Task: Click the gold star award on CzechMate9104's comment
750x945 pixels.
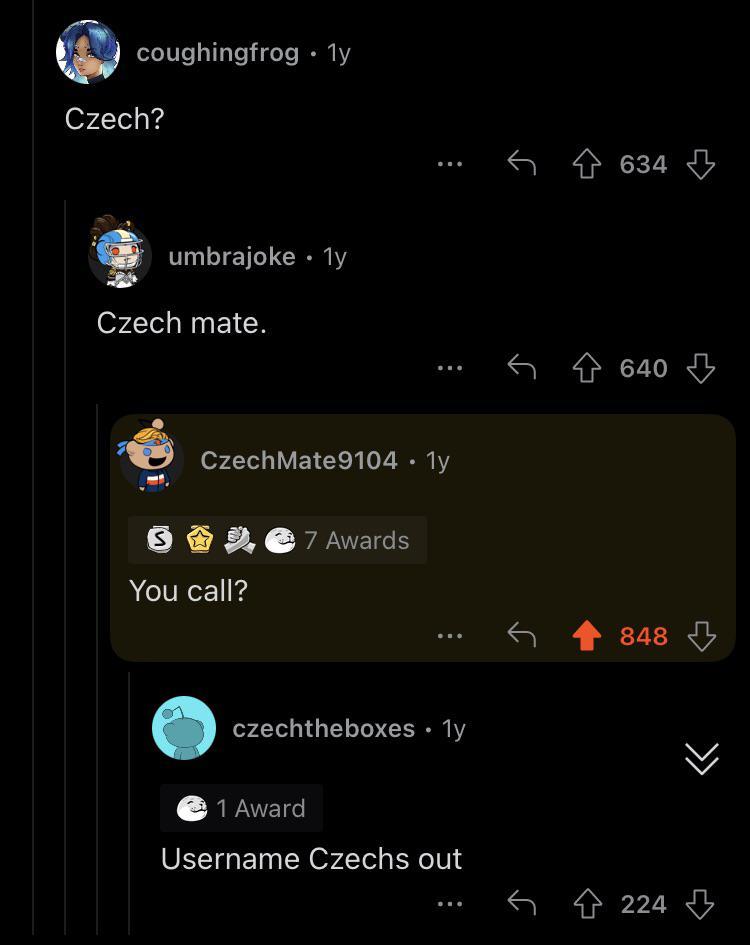Action: pos(199,540)
